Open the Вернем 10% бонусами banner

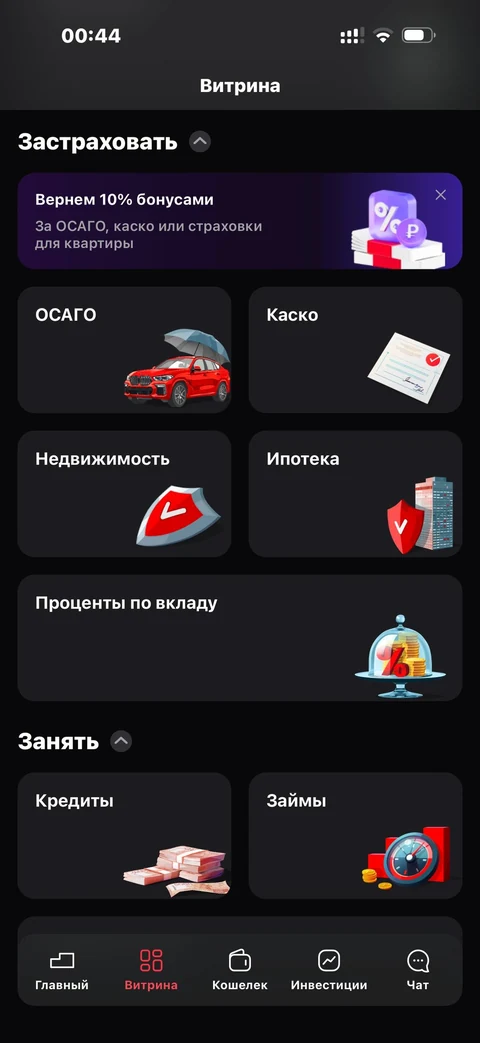click(x=239, y=221)
